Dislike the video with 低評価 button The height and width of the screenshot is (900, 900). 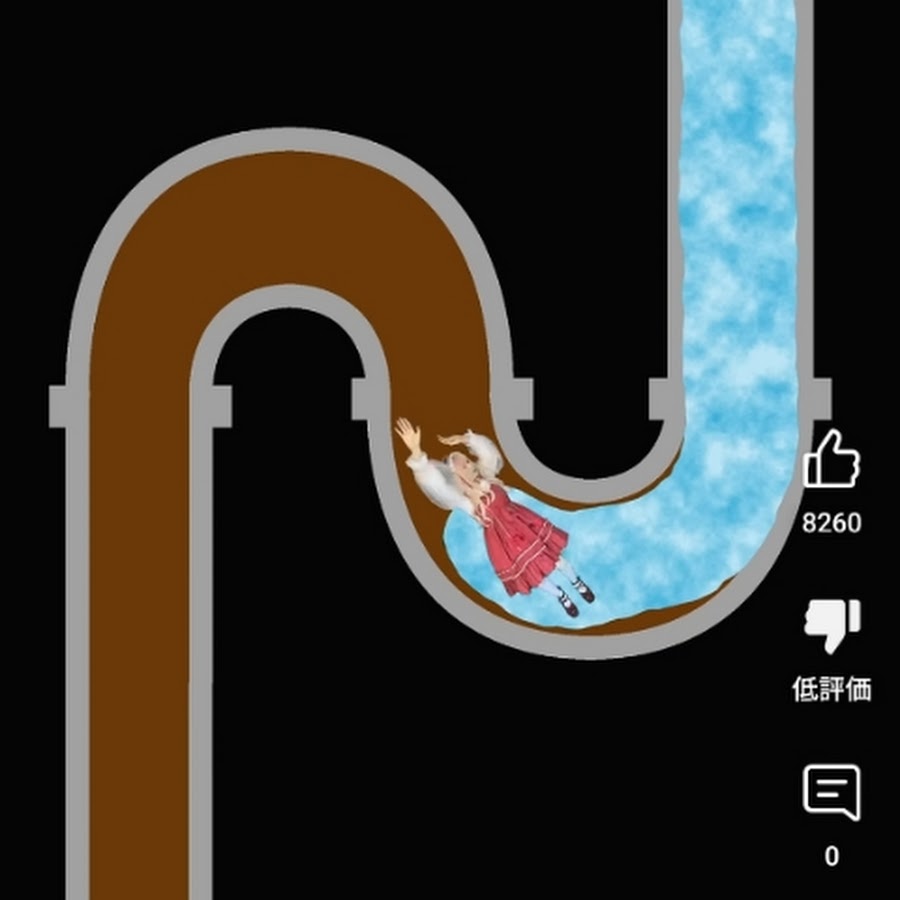pos(831,626)
